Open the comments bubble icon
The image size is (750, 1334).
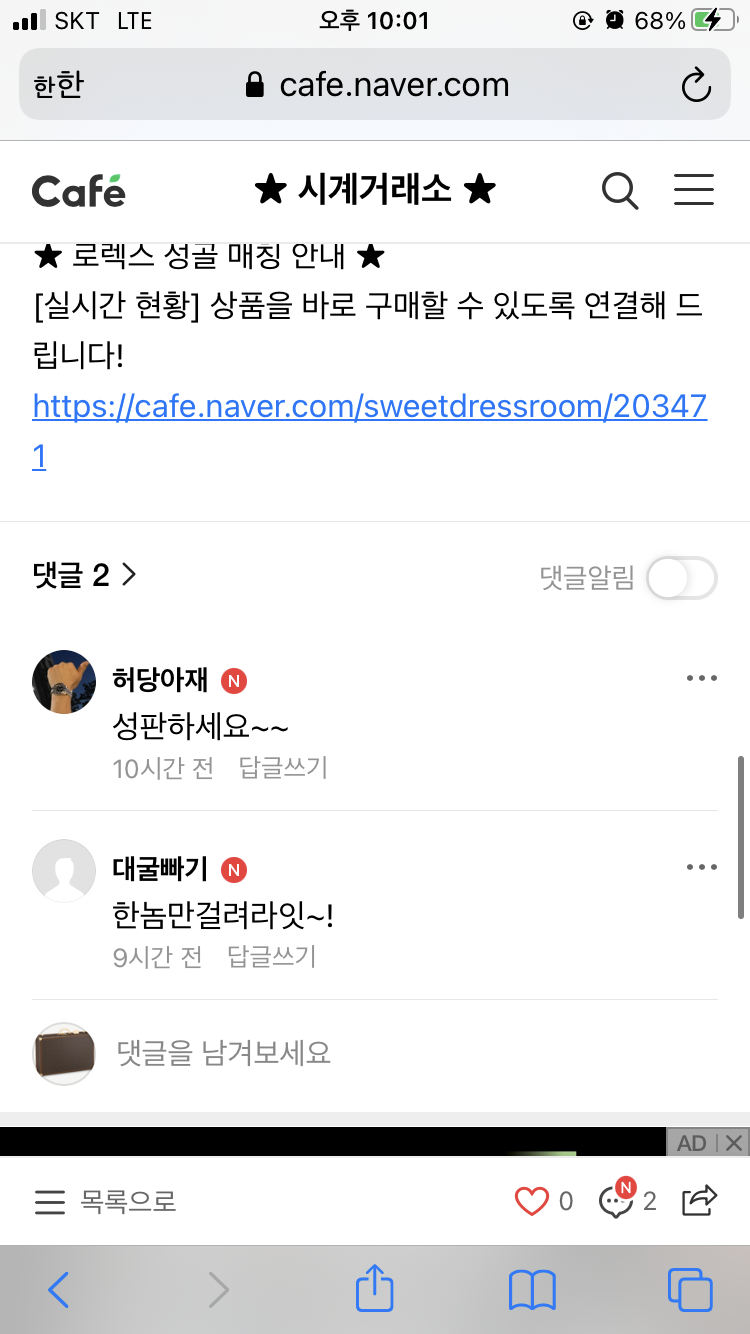[616, 1201]
